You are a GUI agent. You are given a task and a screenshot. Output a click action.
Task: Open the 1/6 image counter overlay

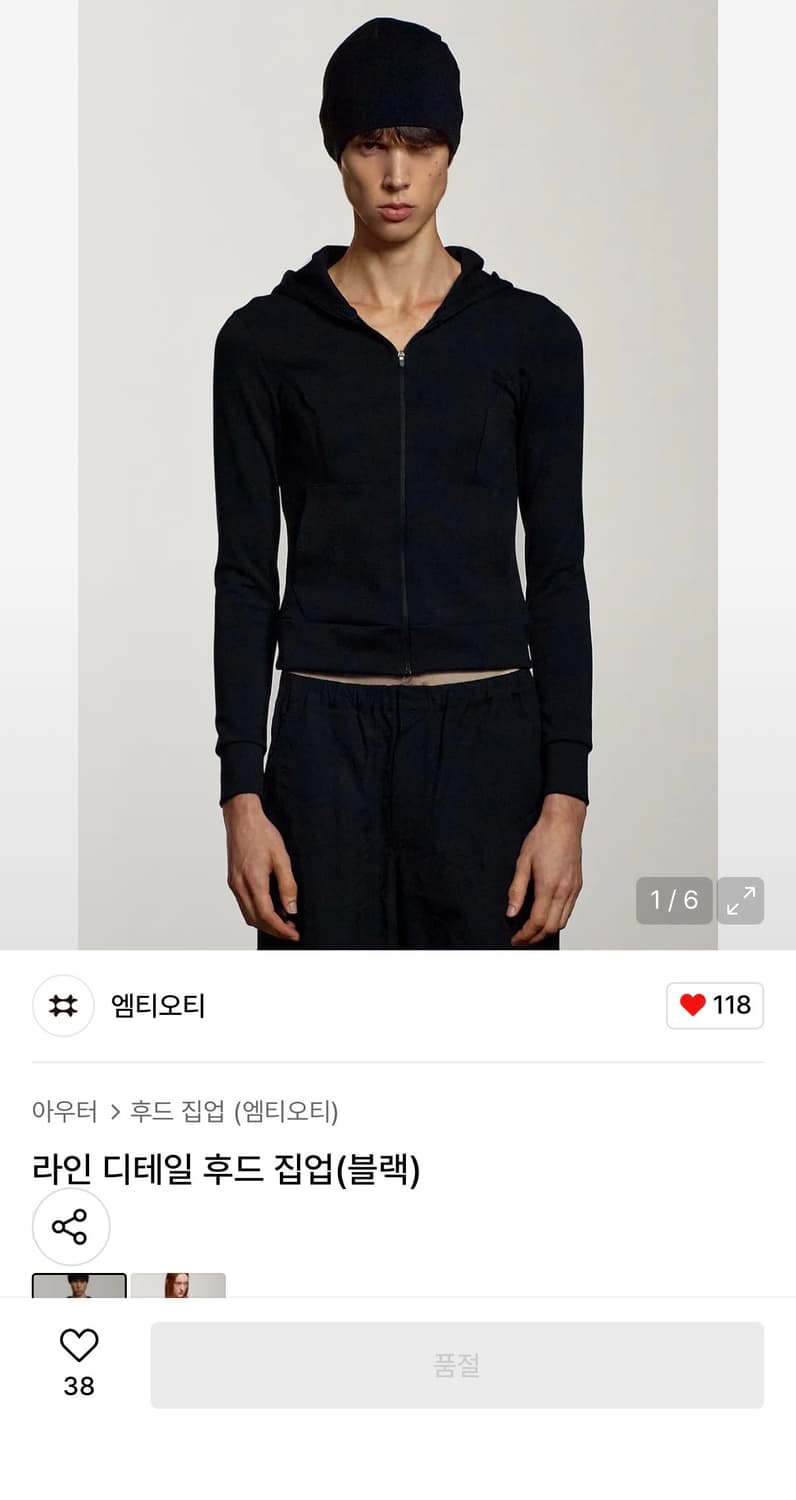[674, 901]
